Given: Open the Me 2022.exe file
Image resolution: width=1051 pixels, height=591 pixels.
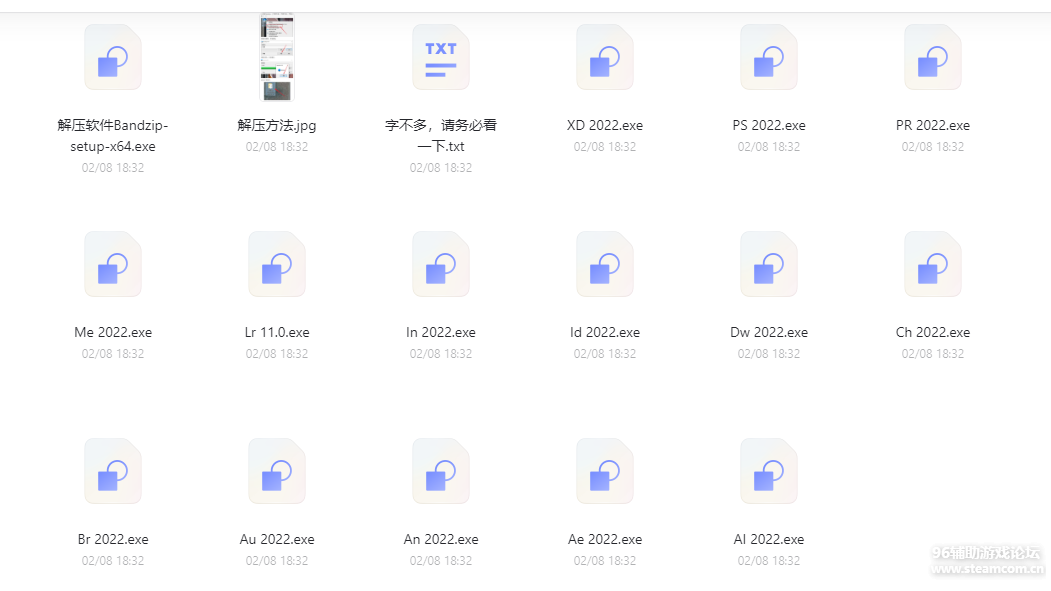Looking at the screenshot, I should tap(113, 265).
